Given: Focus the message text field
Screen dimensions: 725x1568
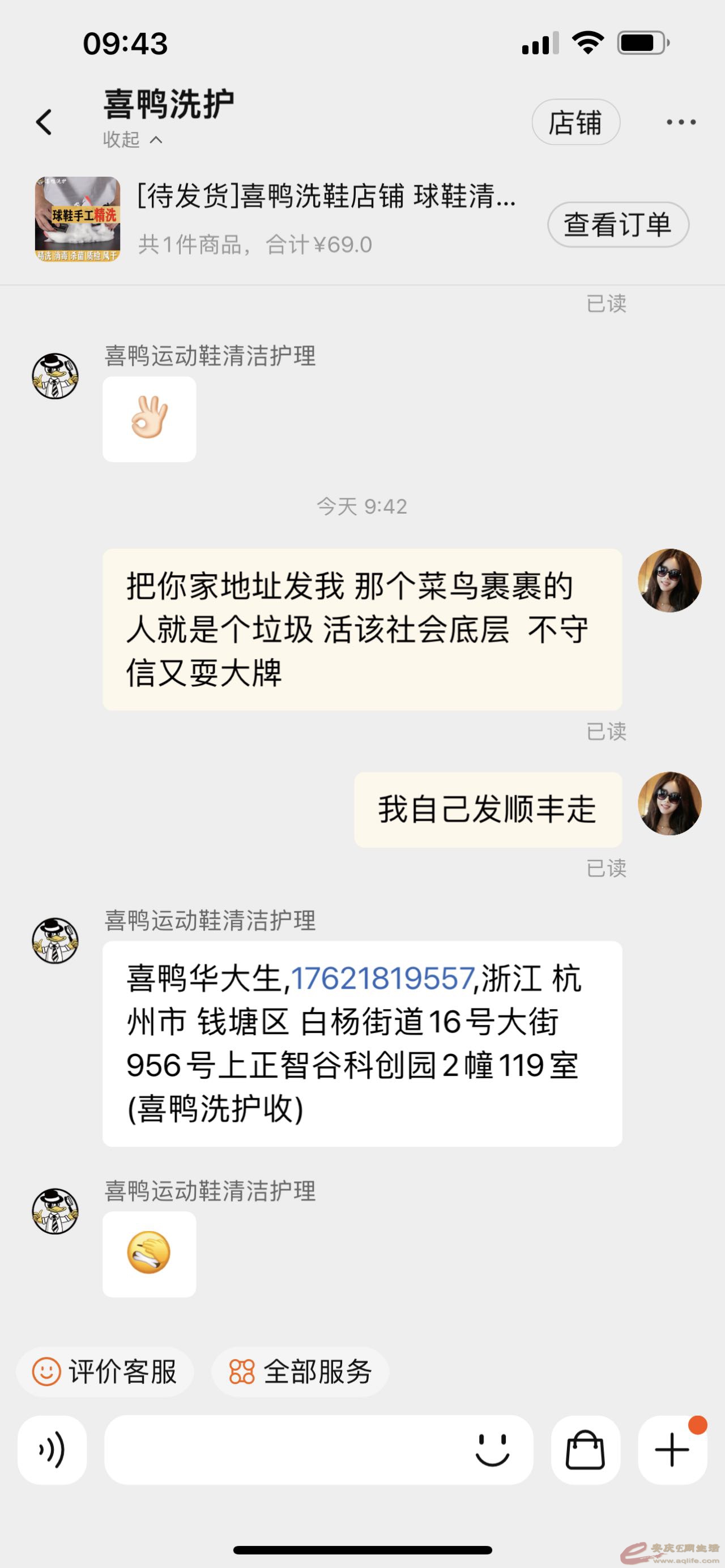Looking at the screenshot, I should 286,1450.
